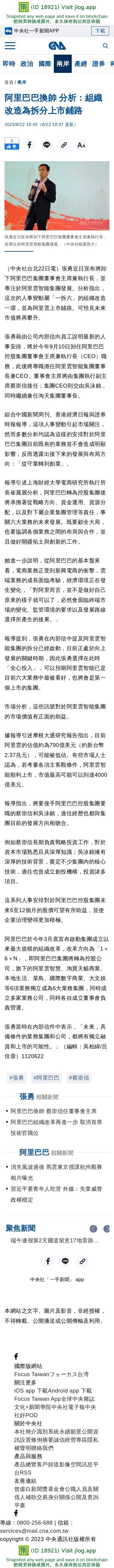114x1568 pixels.
Task: Go to 首頁 breadcrumb link
Action: coord(9,82)
